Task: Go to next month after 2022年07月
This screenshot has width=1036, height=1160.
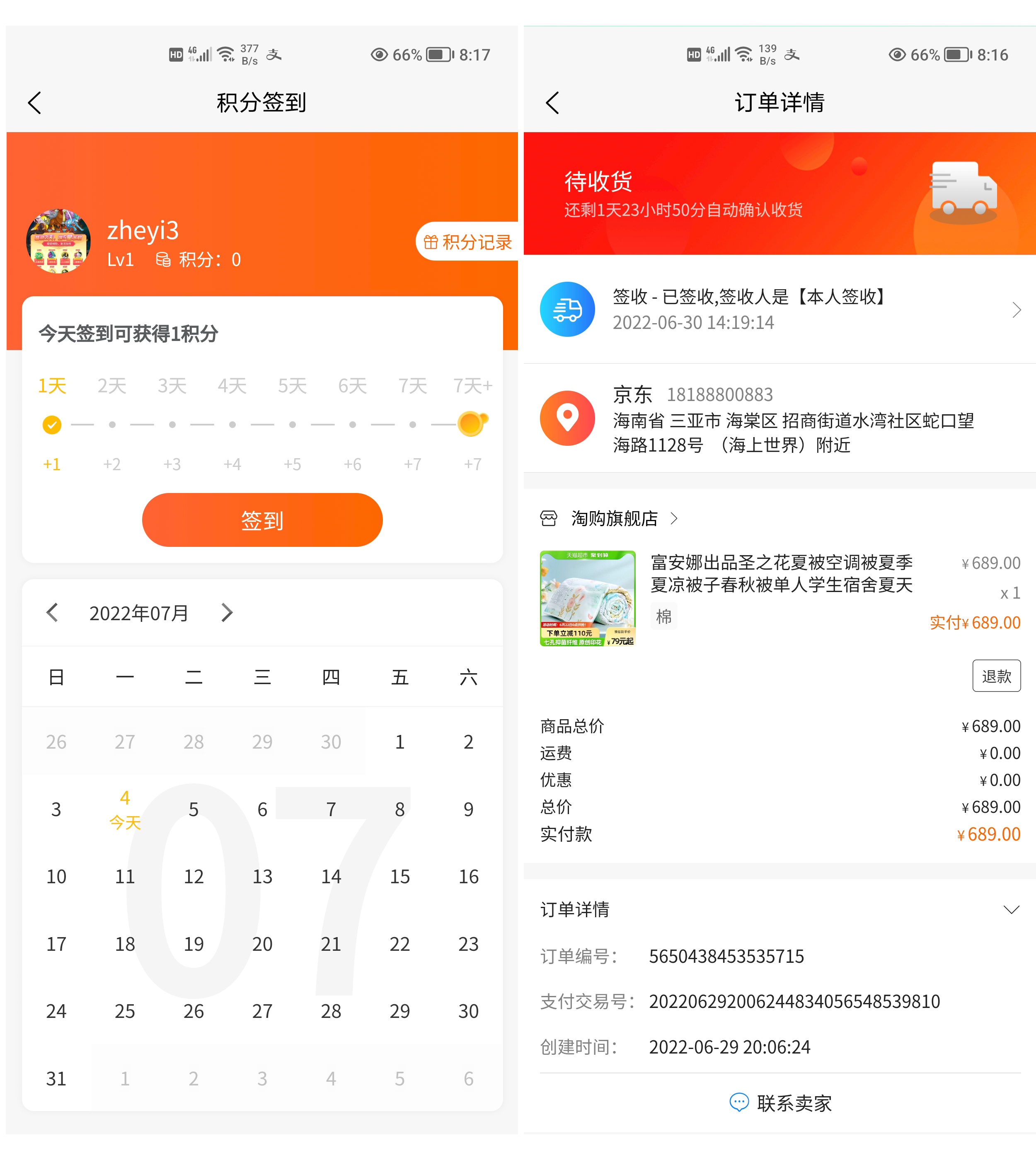Action: 227,612
